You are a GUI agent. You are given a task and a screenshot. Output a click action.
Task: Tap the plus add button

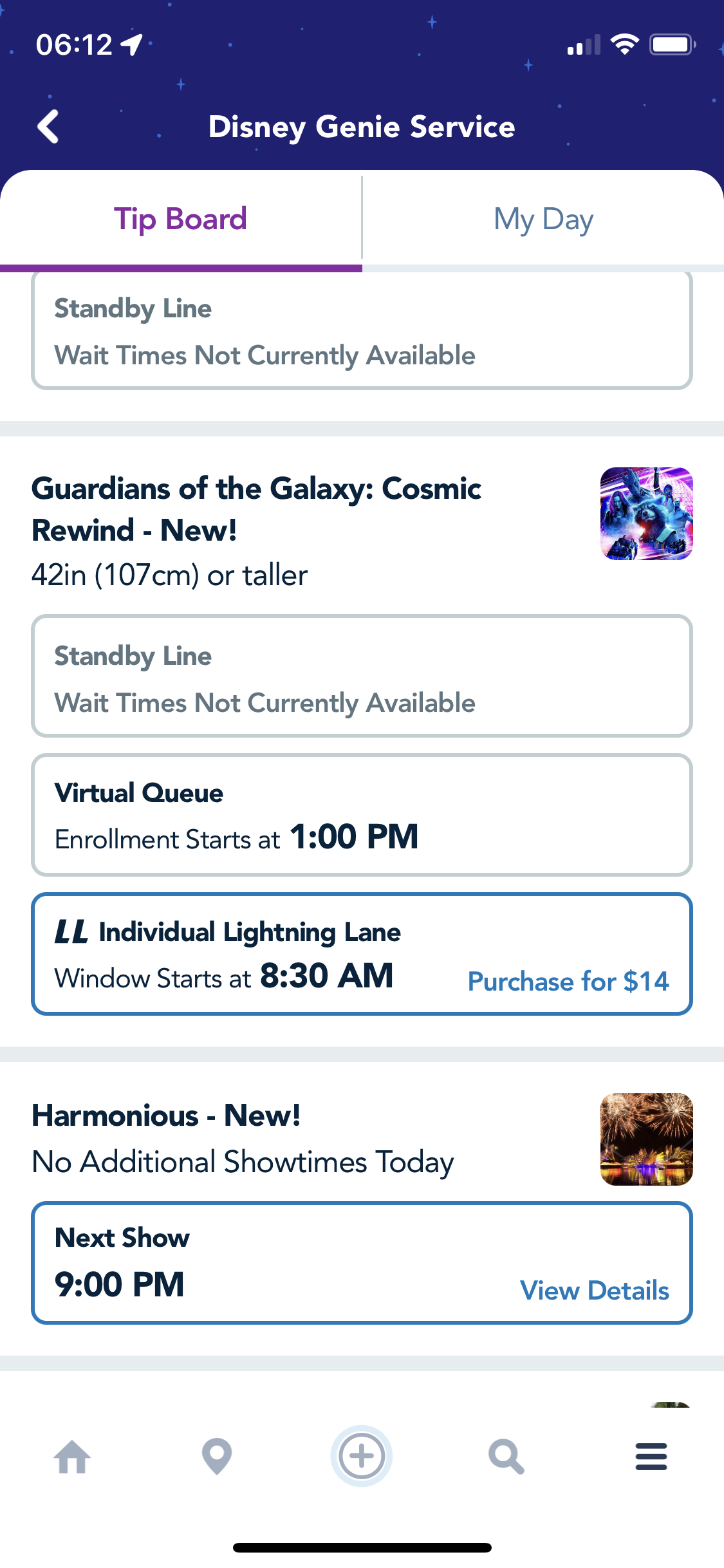(362, 1456)
